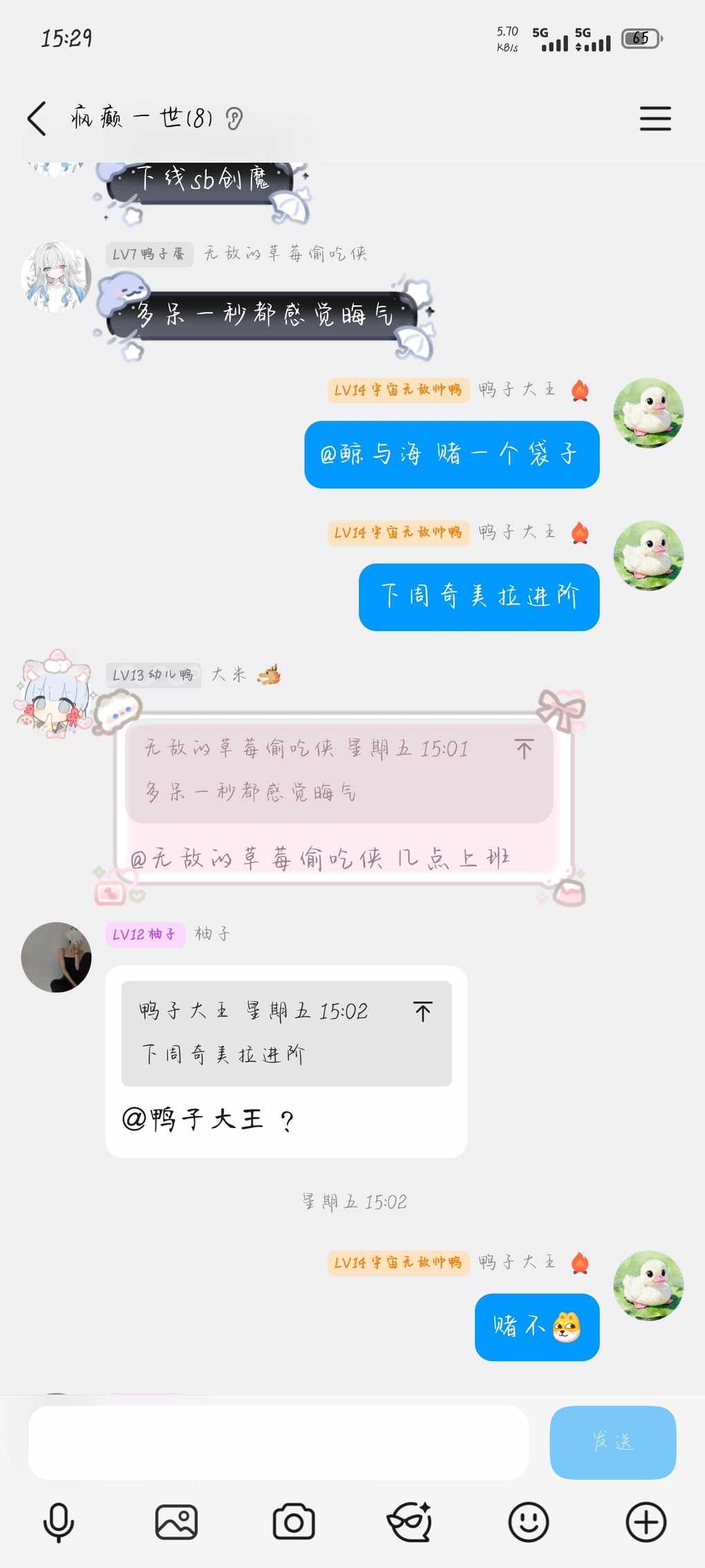Open 鸭子大王's avatar beside the 赌不 message
This screenshot has width=705, height=1568.
coord(648,1284)
